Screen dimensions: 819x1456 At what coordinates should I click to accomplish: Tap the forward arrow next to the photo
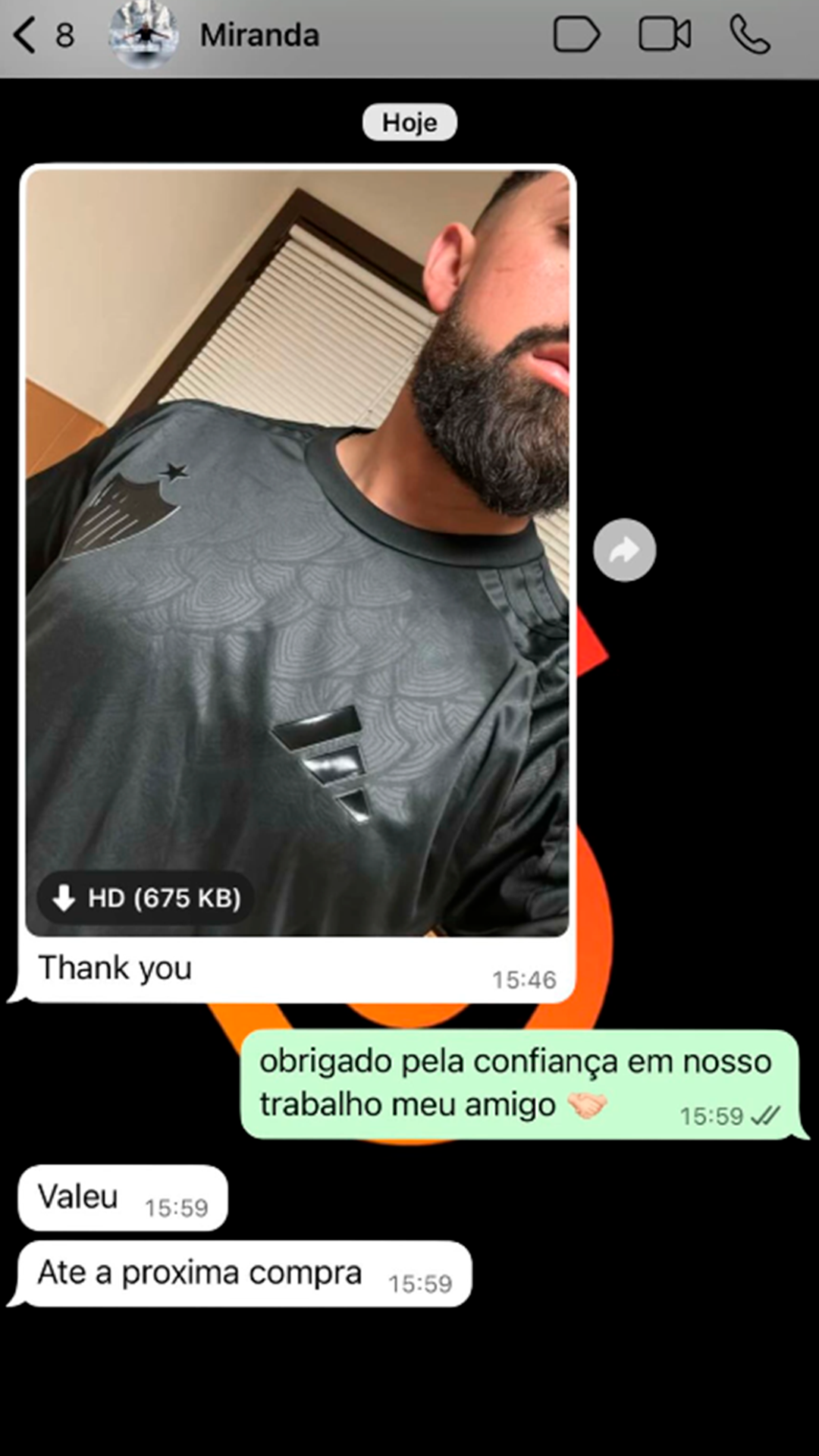[x=623, y=549]
